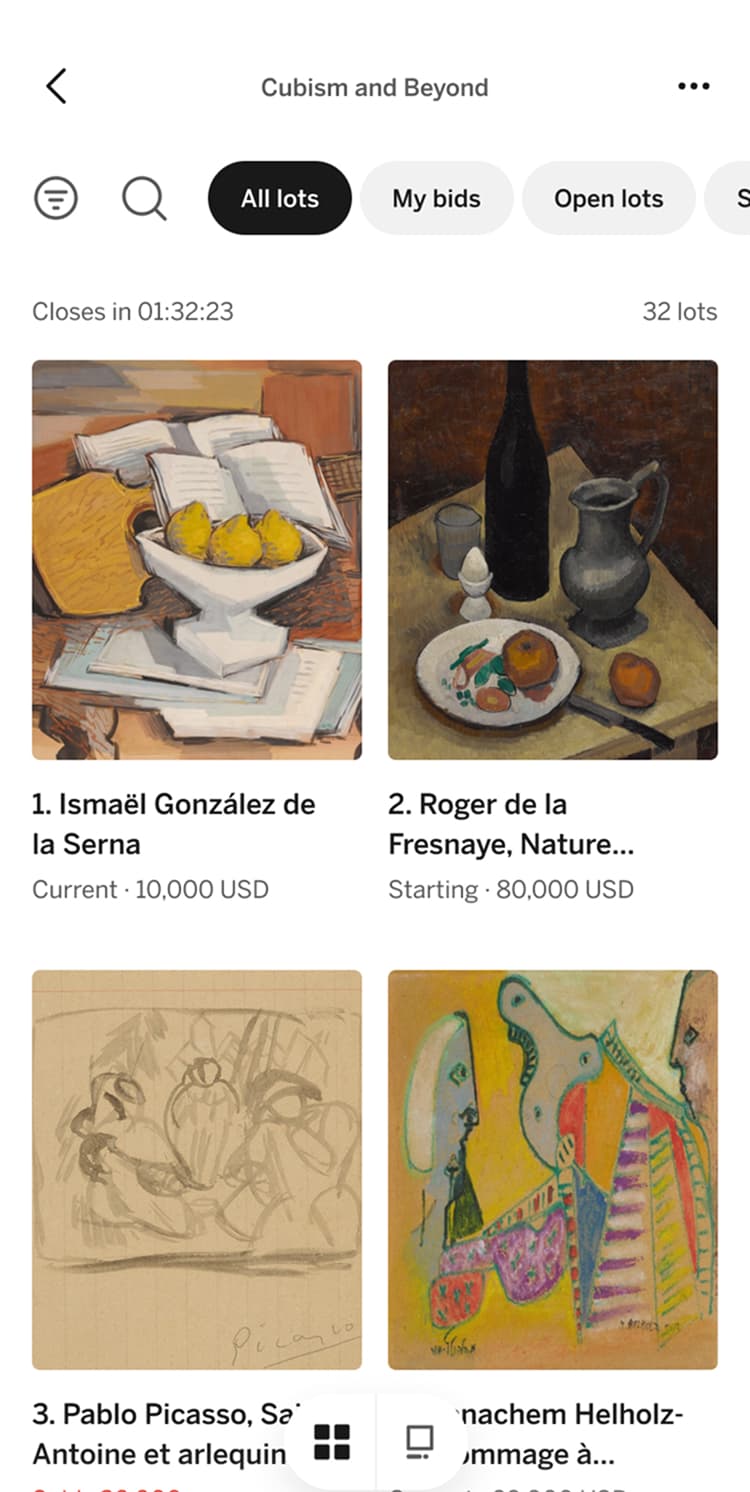Tap the bottle and pitcher painting thumbnail
Viewport: 750px width, 1492px height.
tap(551, 558)
